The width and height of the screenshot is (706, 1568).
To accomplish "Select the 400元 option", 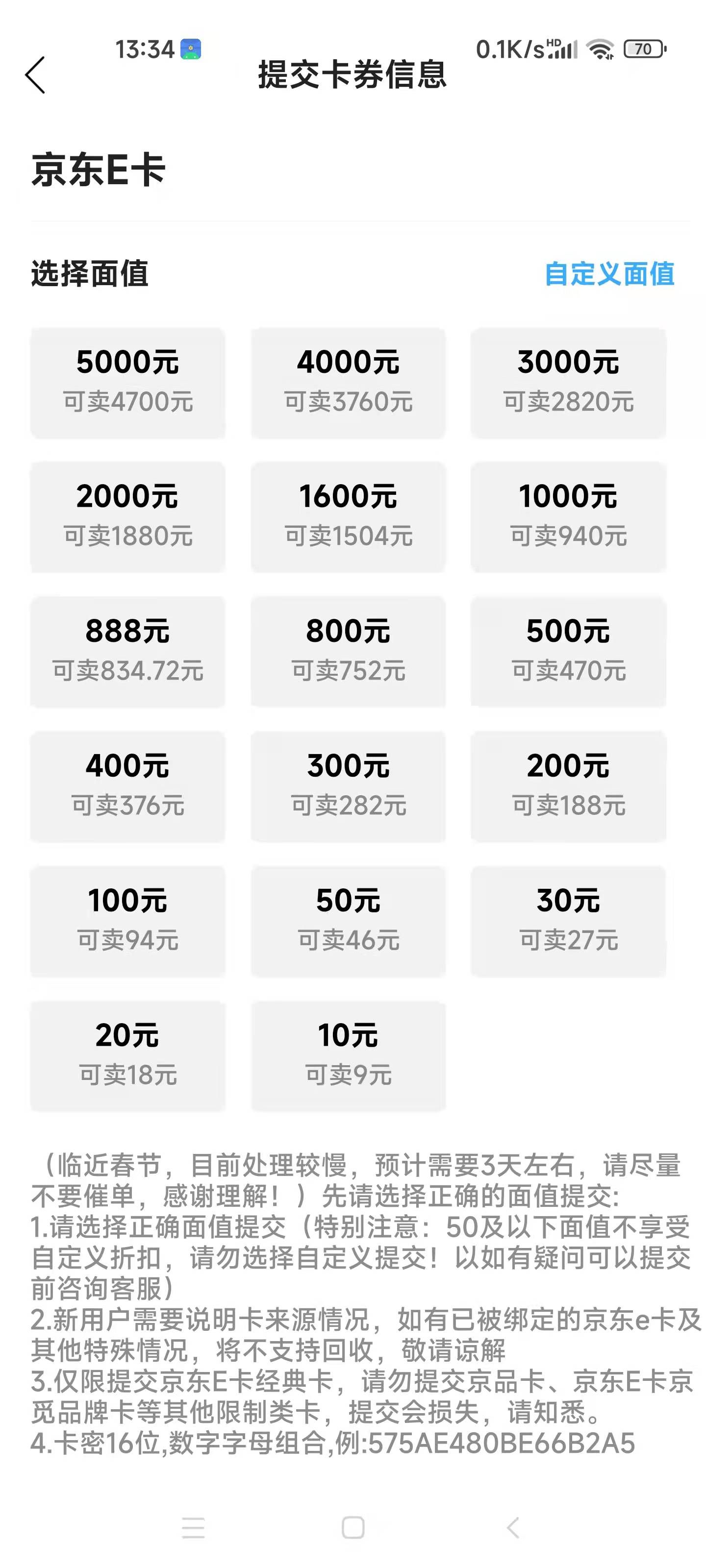I will pos(128,786).
